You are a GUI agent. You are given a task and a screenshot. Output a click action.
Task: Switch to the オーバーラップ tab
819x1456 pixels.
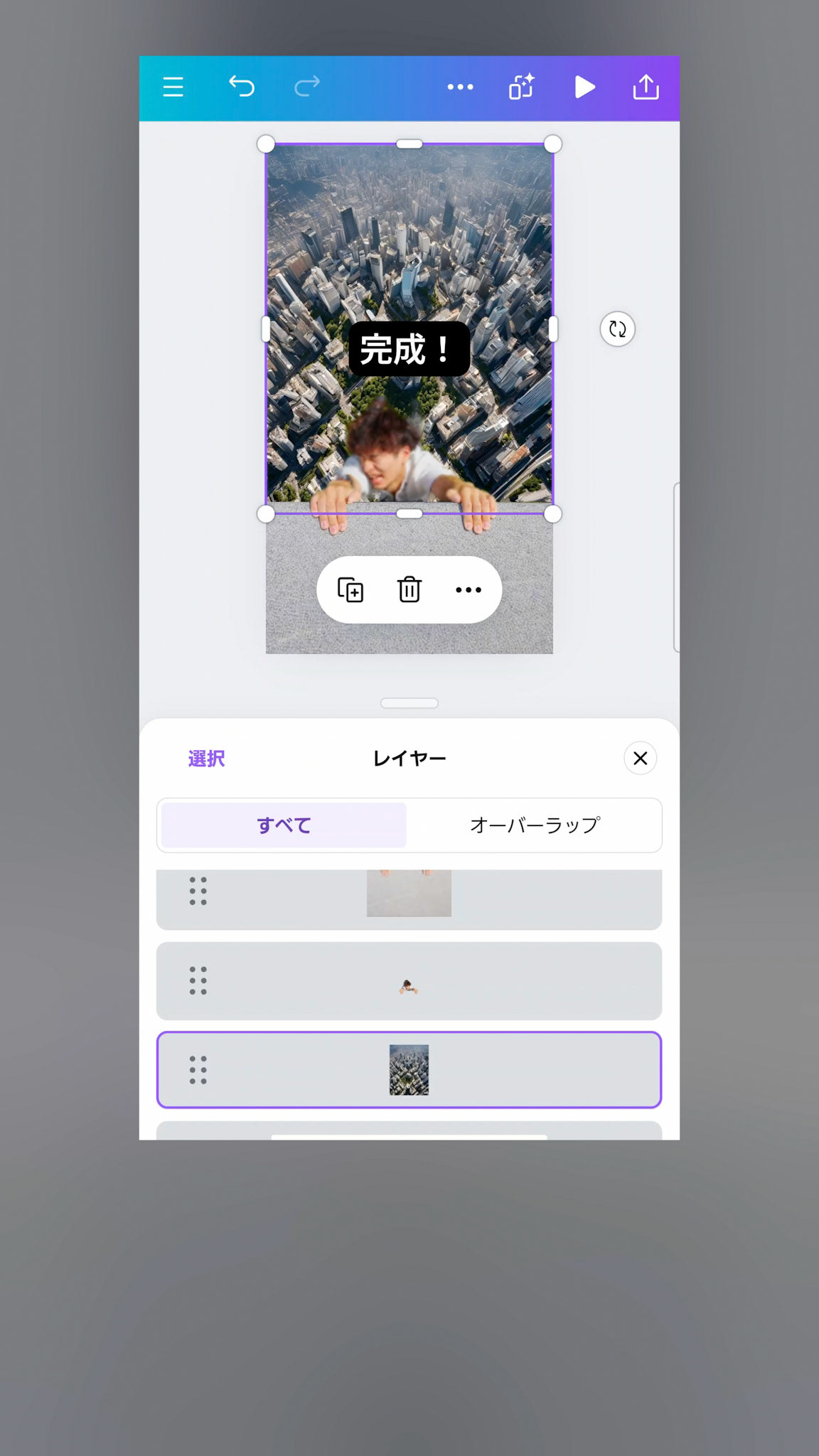[x=535, y=825]
